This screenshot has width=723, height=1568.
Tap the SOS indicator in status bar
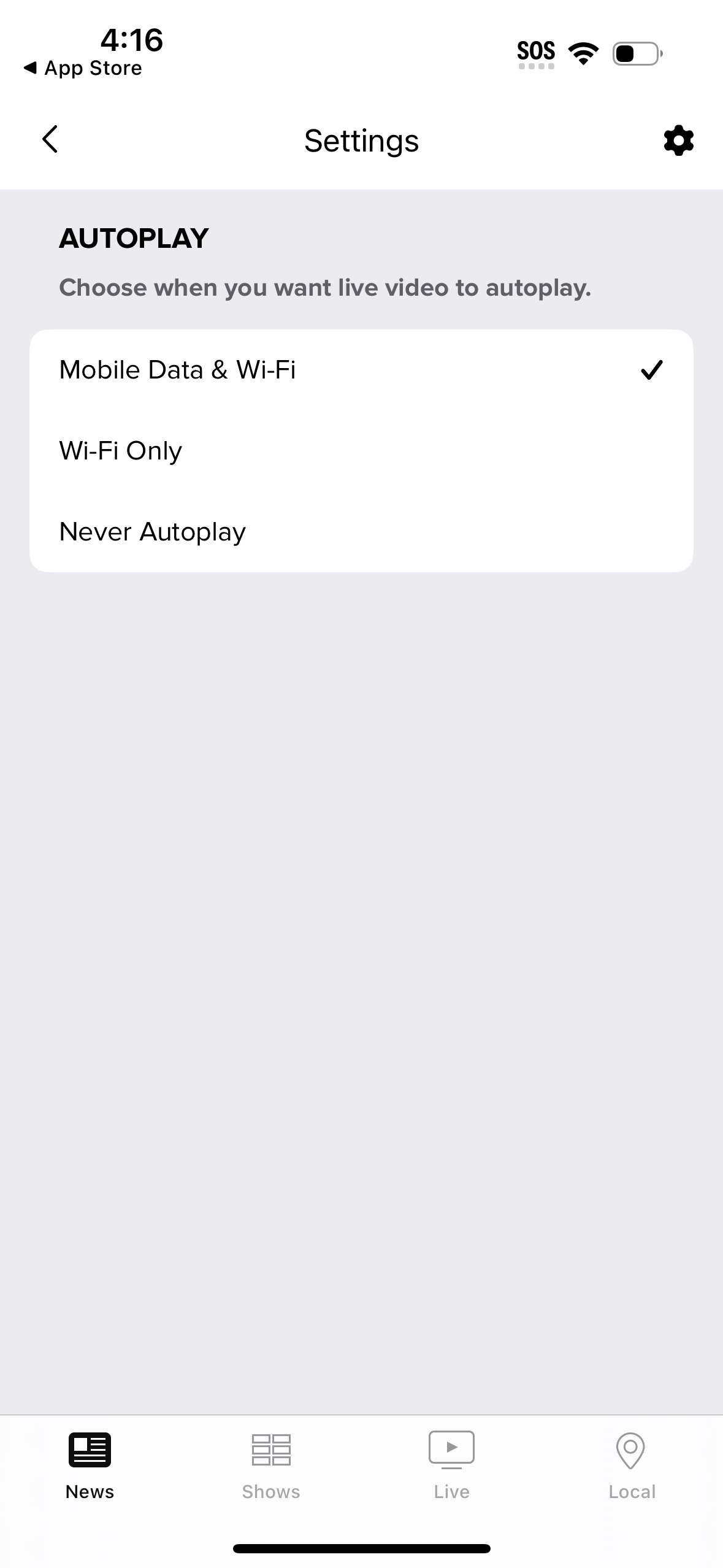pyautogui.click(x=536, y=52)
